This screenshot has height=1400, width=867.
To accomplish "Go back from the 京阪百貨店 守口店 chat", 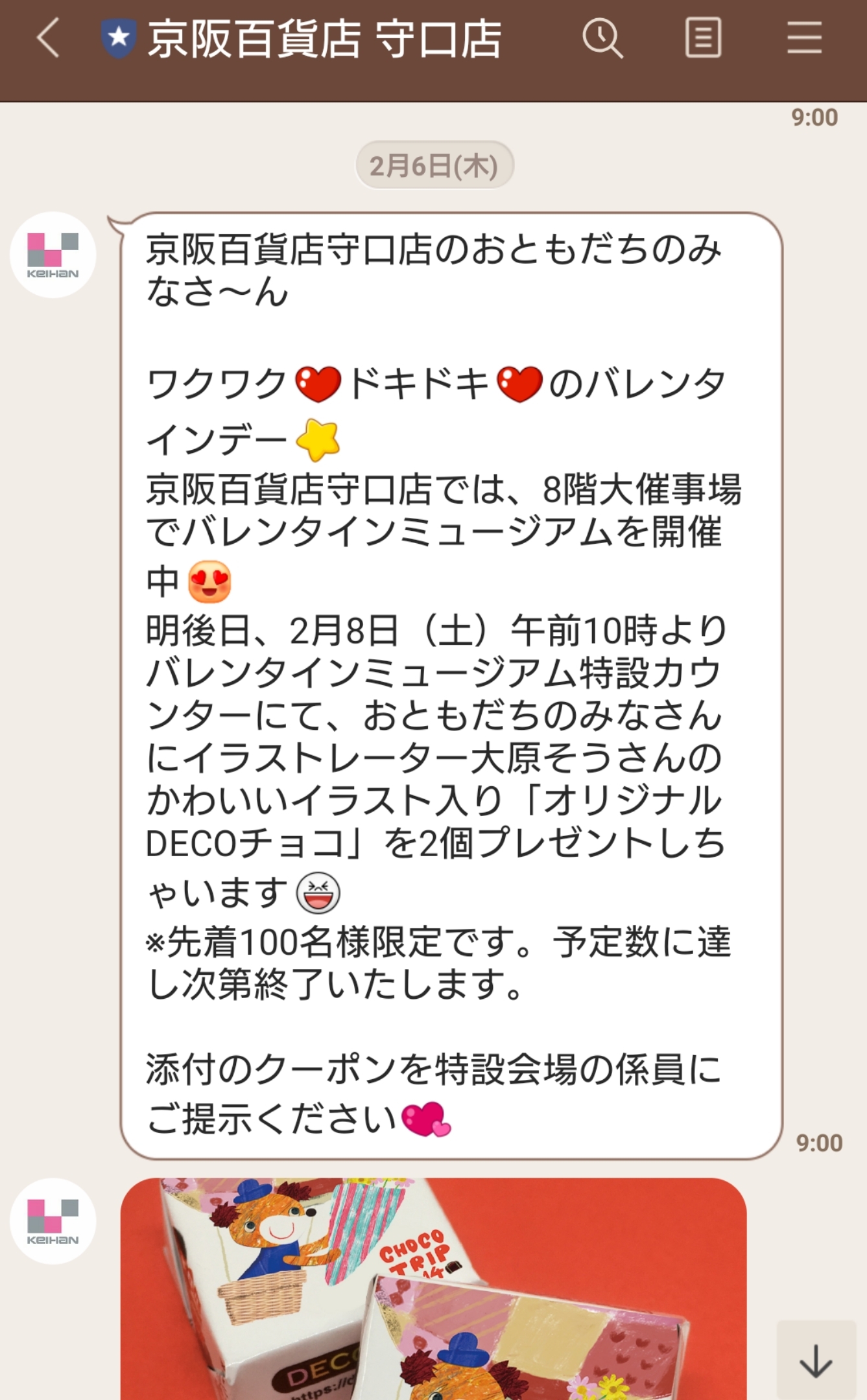I will click(49, 39).
